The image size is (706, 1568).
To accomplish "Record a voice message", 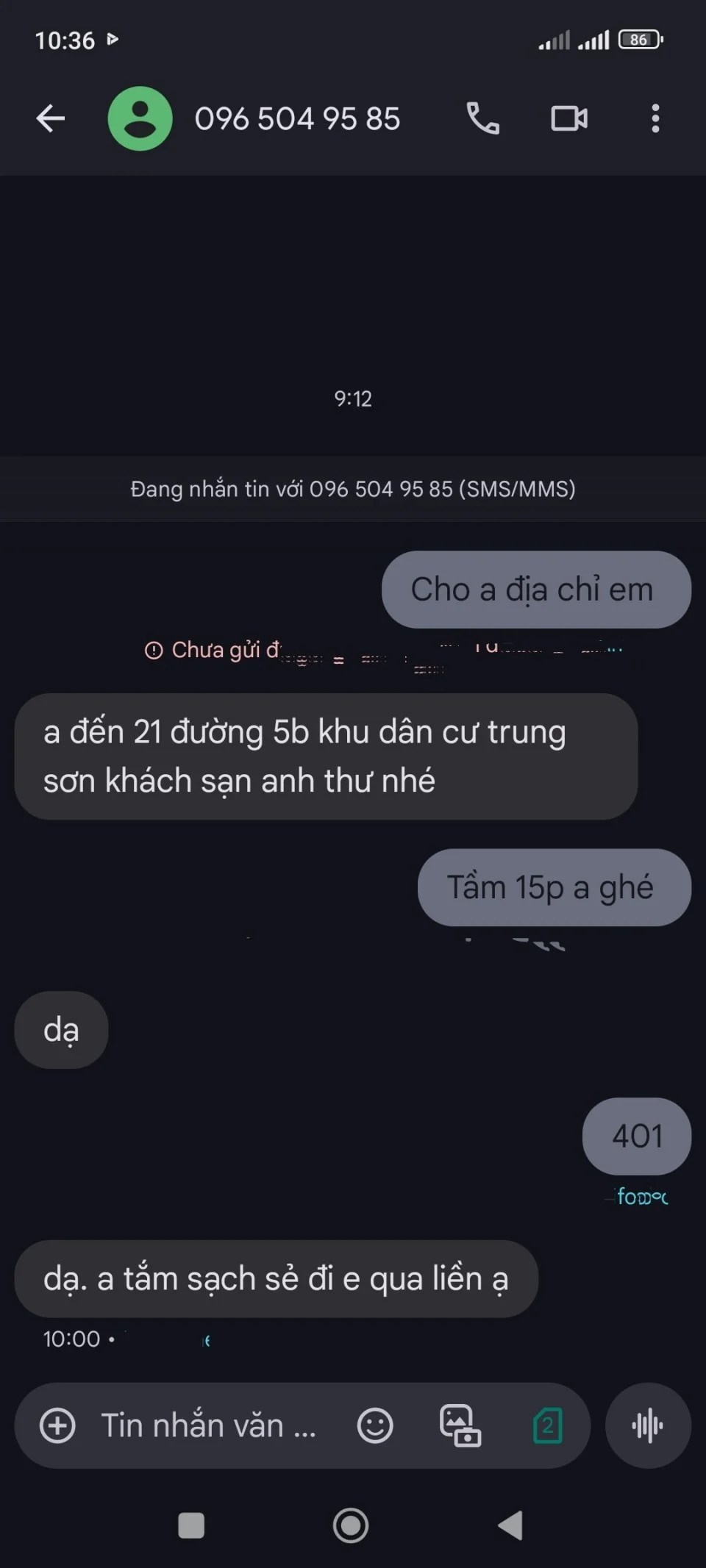I will tap(647, 1425).
